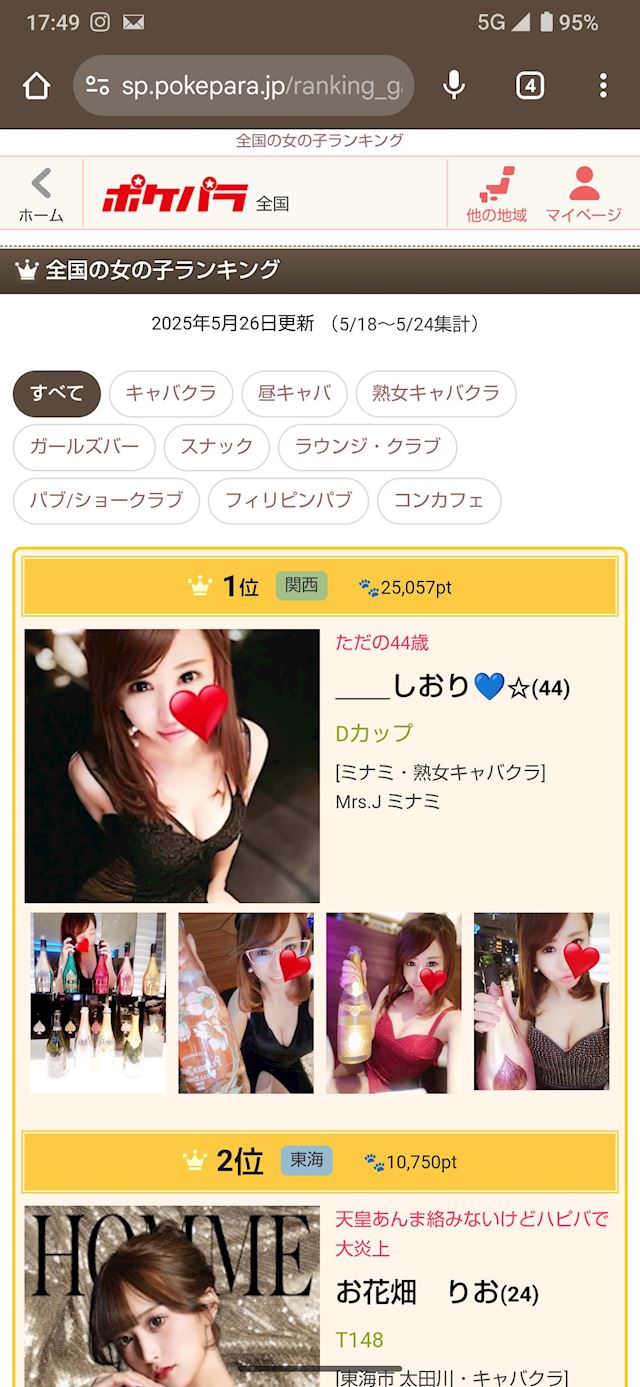Viewport: 640px width, 1387px height.
Task: Open the browser tab switcher
Action: [x=530, y=86]
